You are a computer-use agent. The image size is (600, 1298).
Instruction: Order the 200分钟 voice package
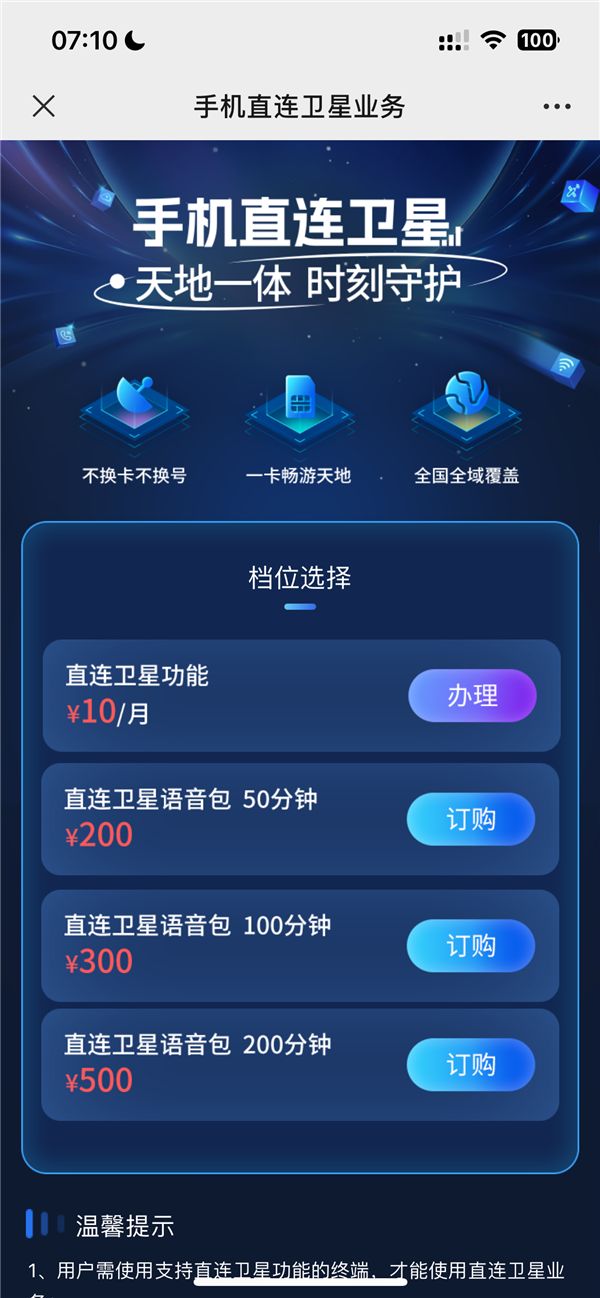coord(470,1065)
